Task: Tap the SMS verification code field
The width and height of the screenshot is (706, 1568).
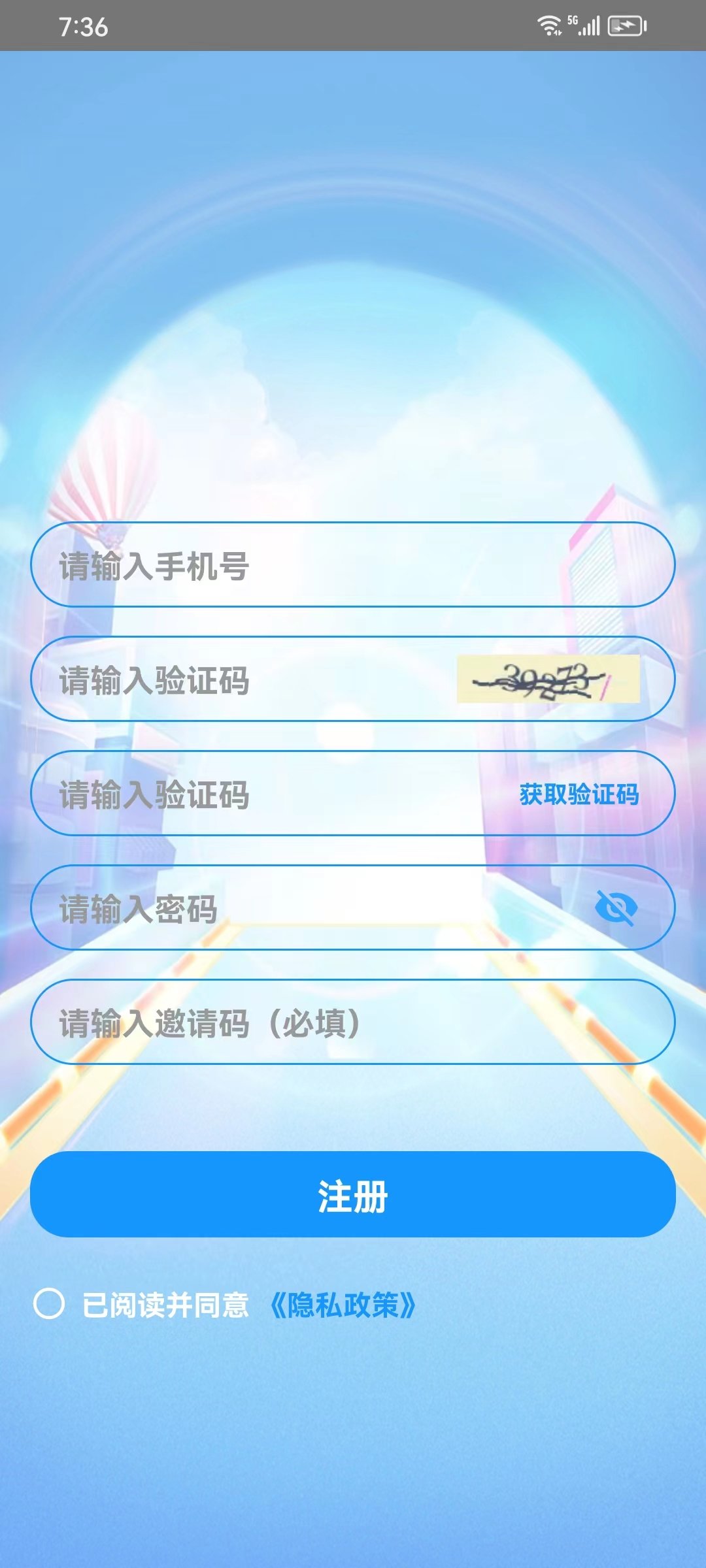Action: click(261, 794)
